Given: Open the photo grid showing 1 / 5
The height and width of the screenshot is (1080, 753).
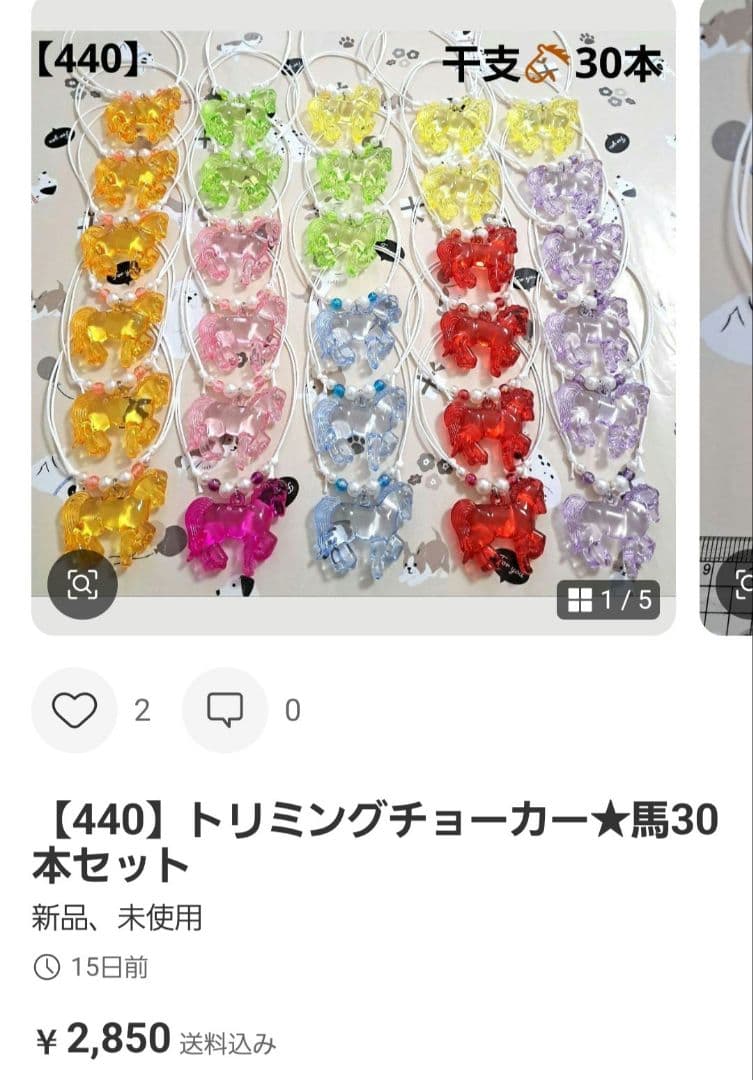Looking at the screenshot, I should point(608,599).
